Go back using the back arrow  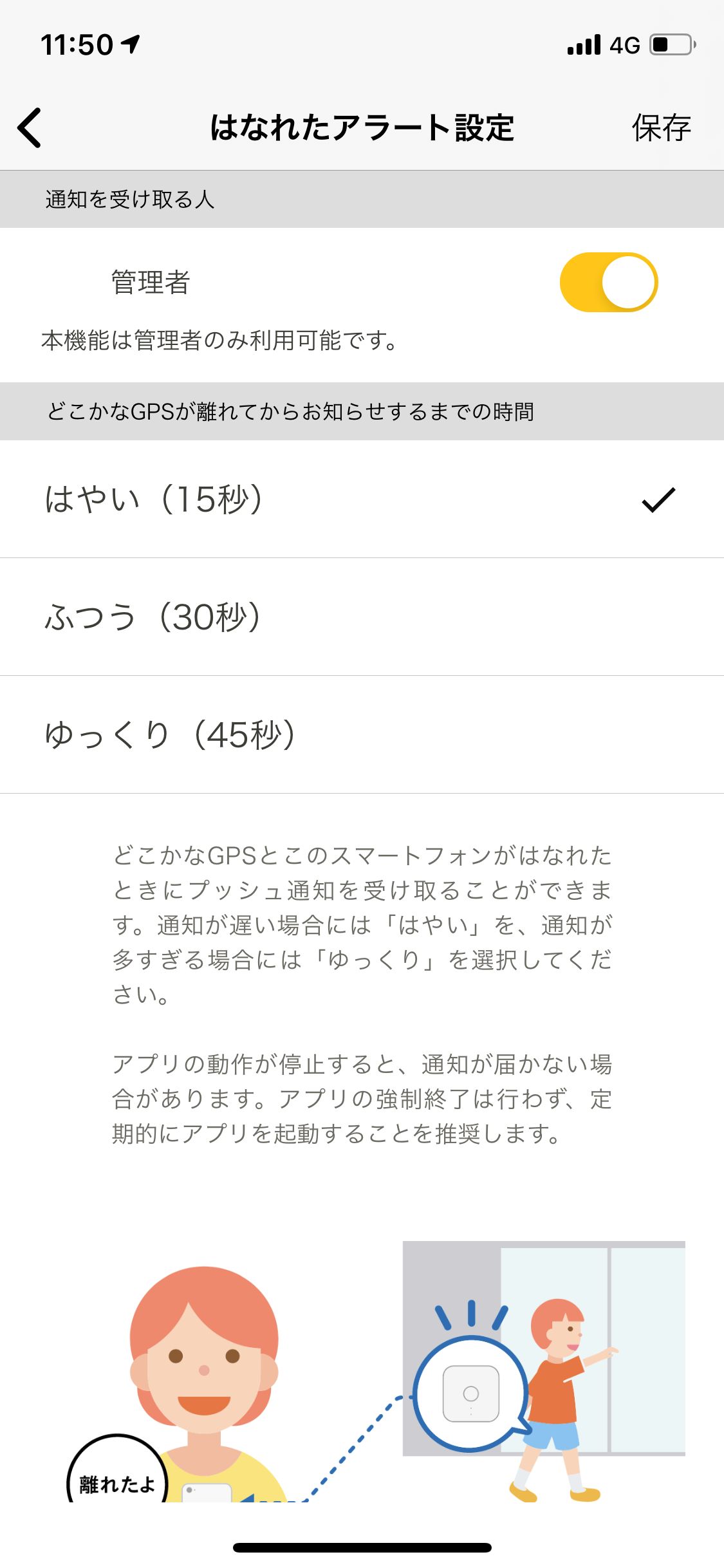[x=30, y=127]
